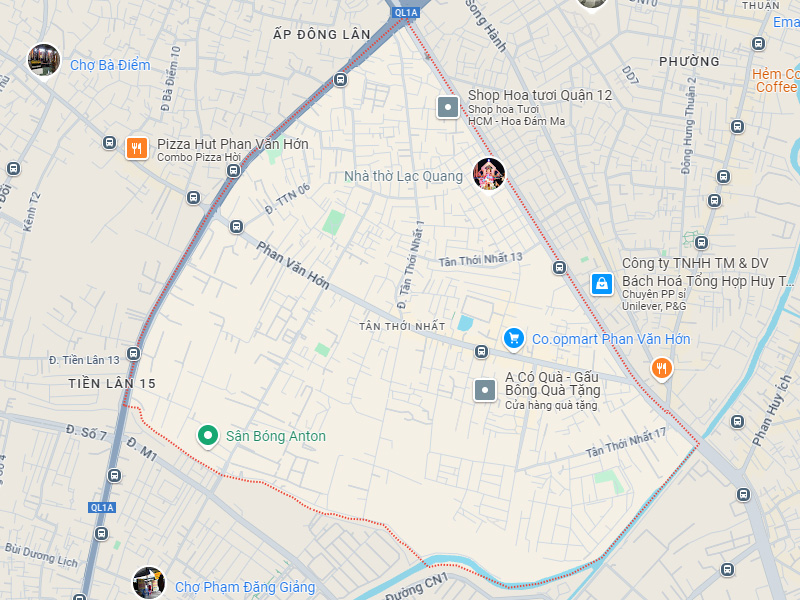The image size is (800, 600).
Task: Open Co.opmart Phan Văn Hớn marker
Action: pyautogui.click(x=514, y=339)
